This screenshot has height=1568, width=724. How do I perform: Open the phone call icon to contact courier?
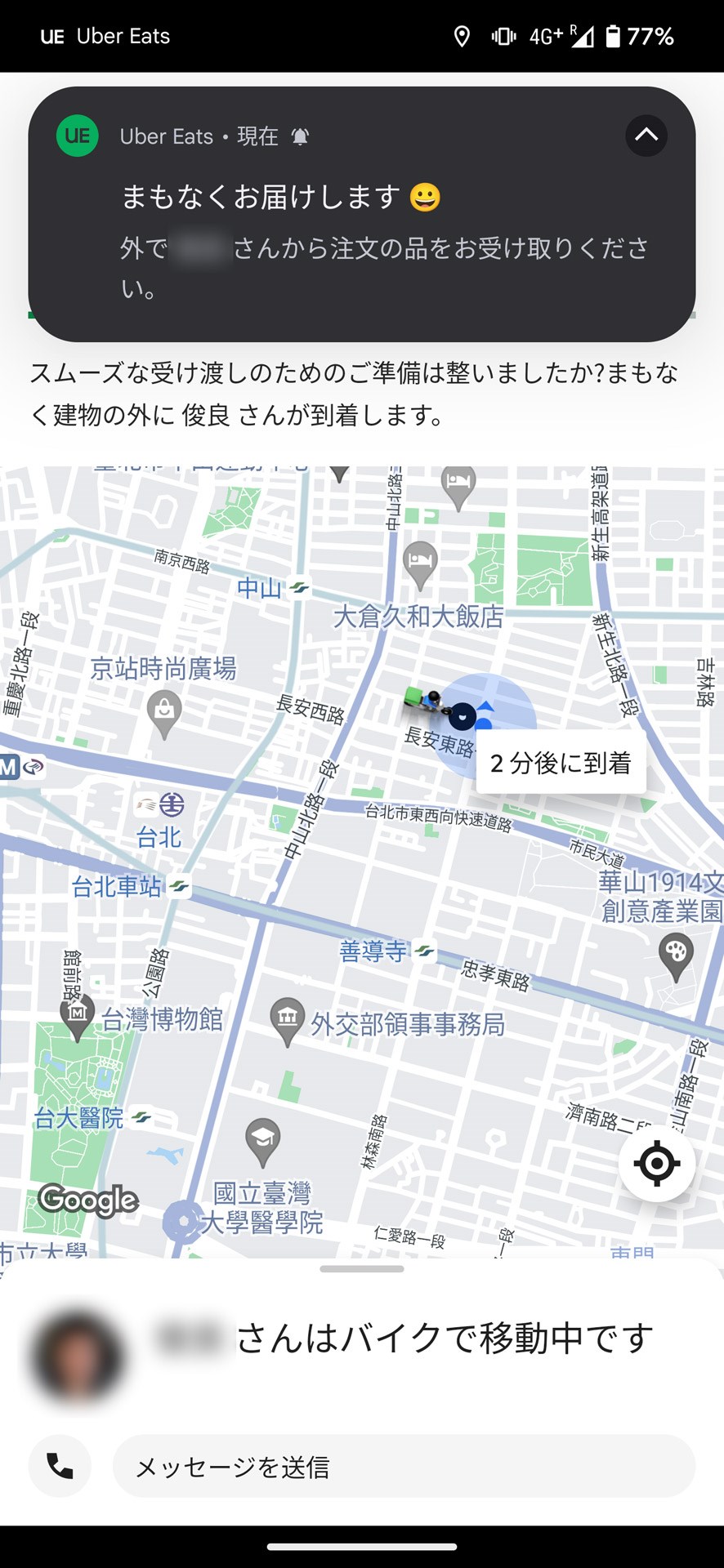58,1466
